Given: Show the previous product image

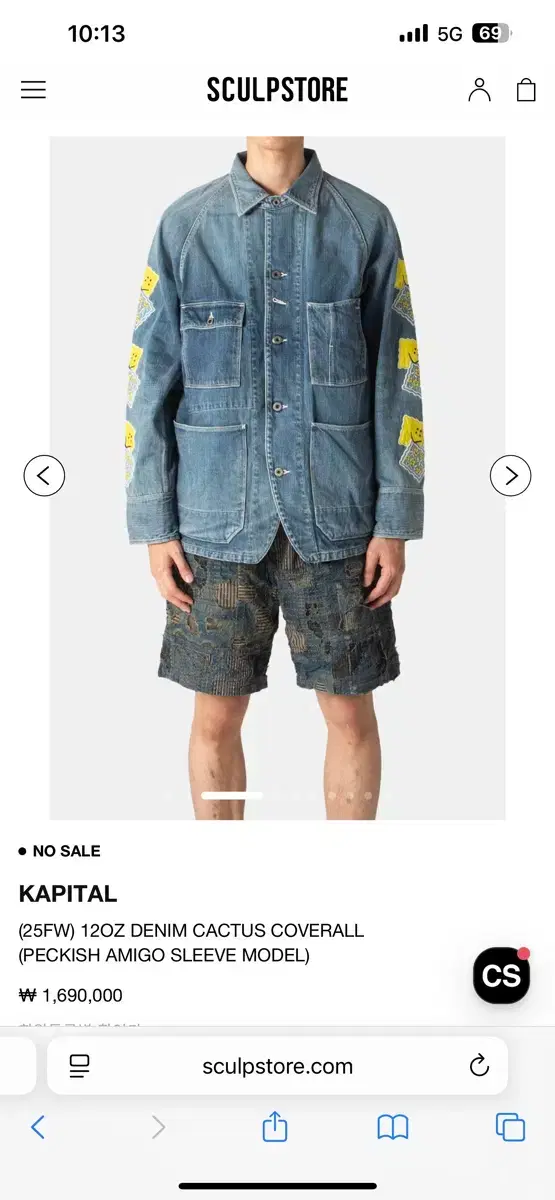Looking at the screenshot, I should [x=44, y=476].
